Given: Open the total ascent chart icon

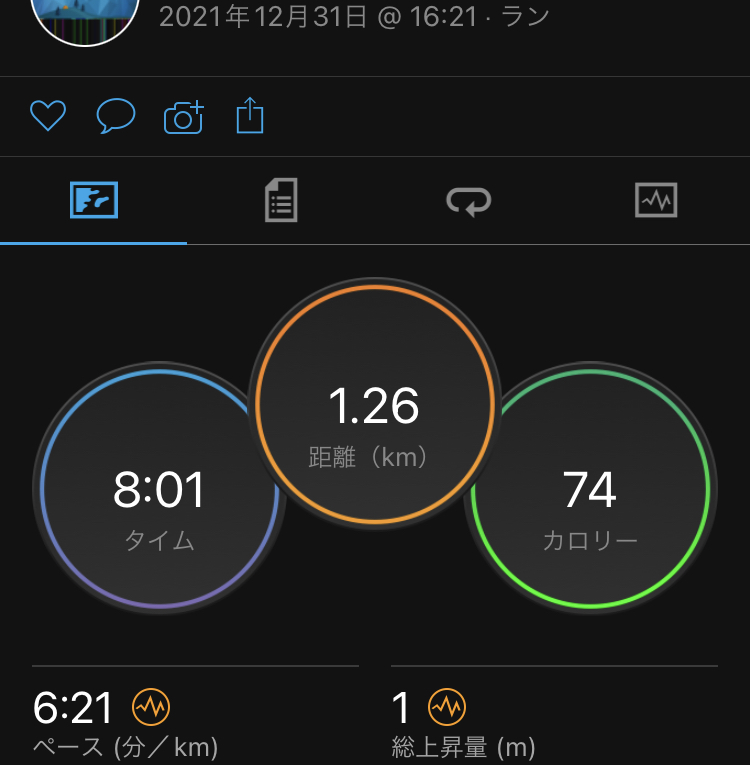Looking at the screenshot, I should pos(446,708).
